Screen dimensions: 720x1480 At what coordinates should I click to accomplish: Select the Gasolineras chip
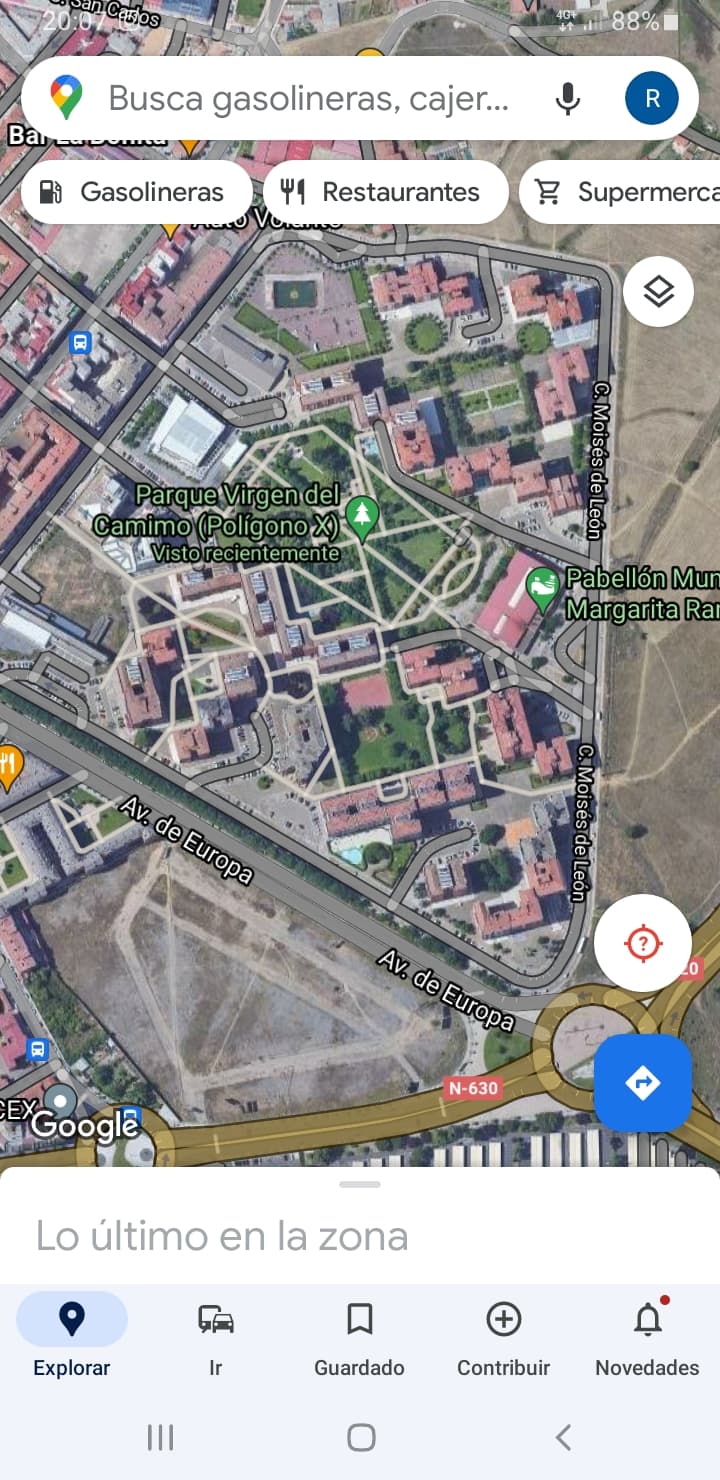[131, 192]
